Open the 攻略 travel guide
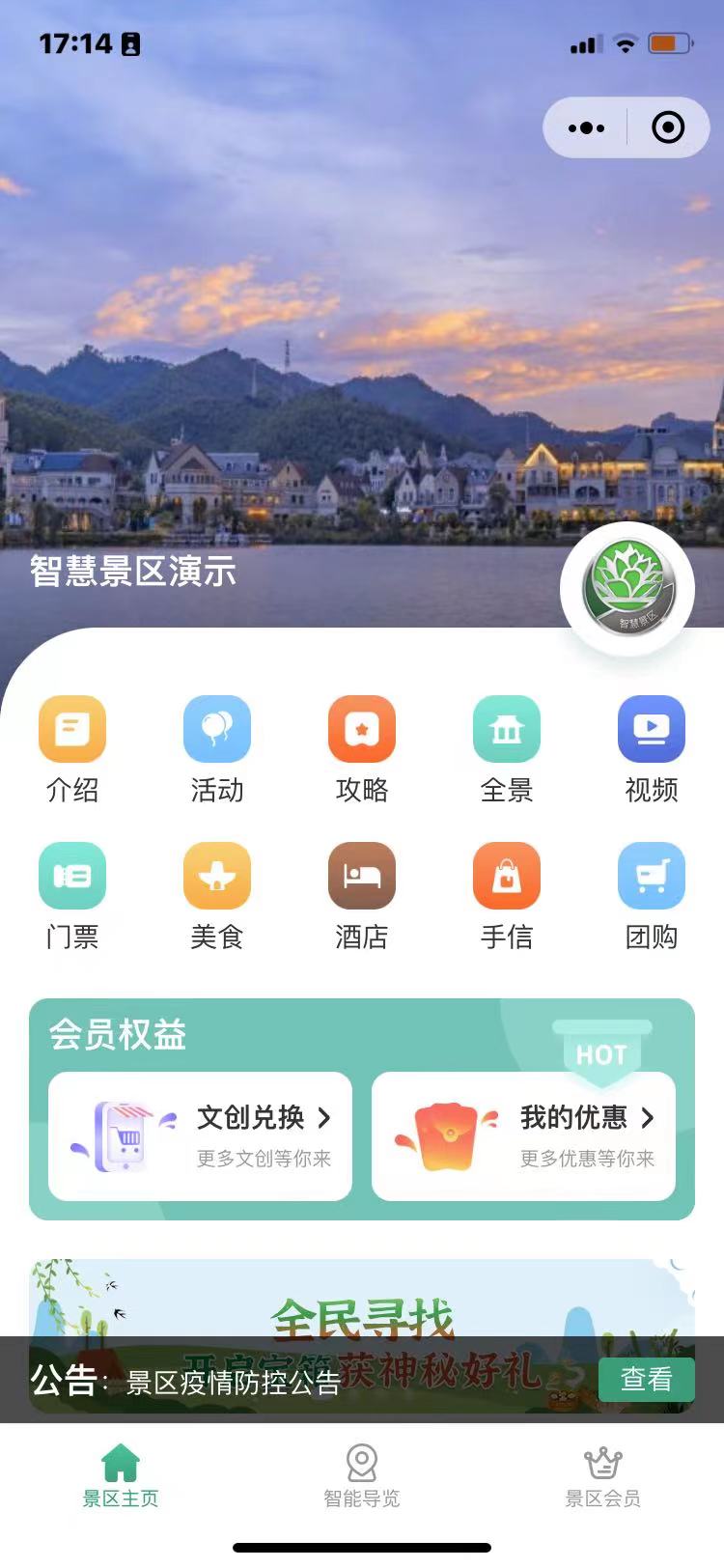The width and height of the screenshot is (724, 1568). 362,750
